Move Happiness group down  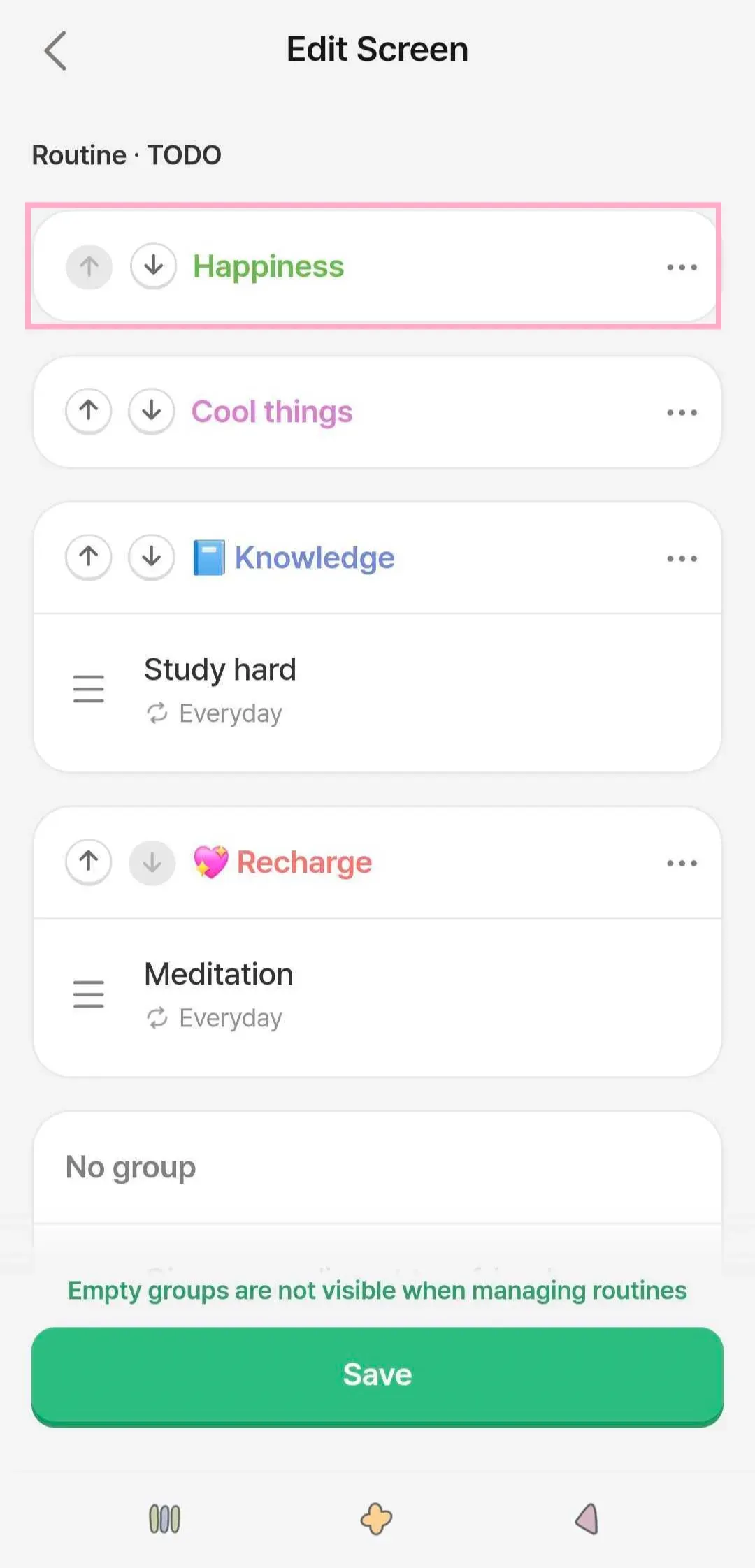(153, 266)
